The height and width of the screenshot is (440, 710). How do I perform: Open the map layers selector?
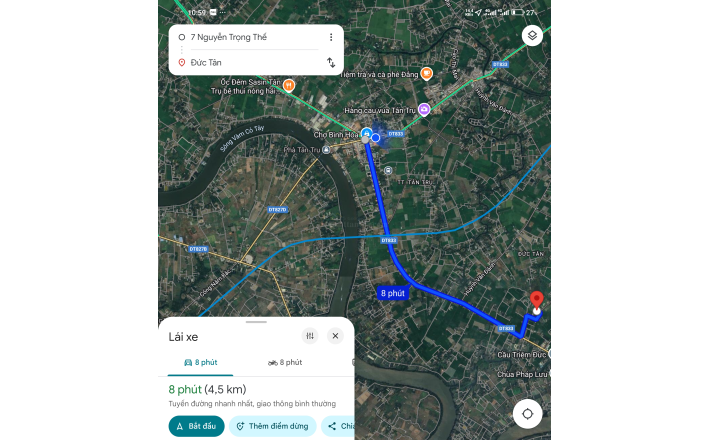point(532,36)
